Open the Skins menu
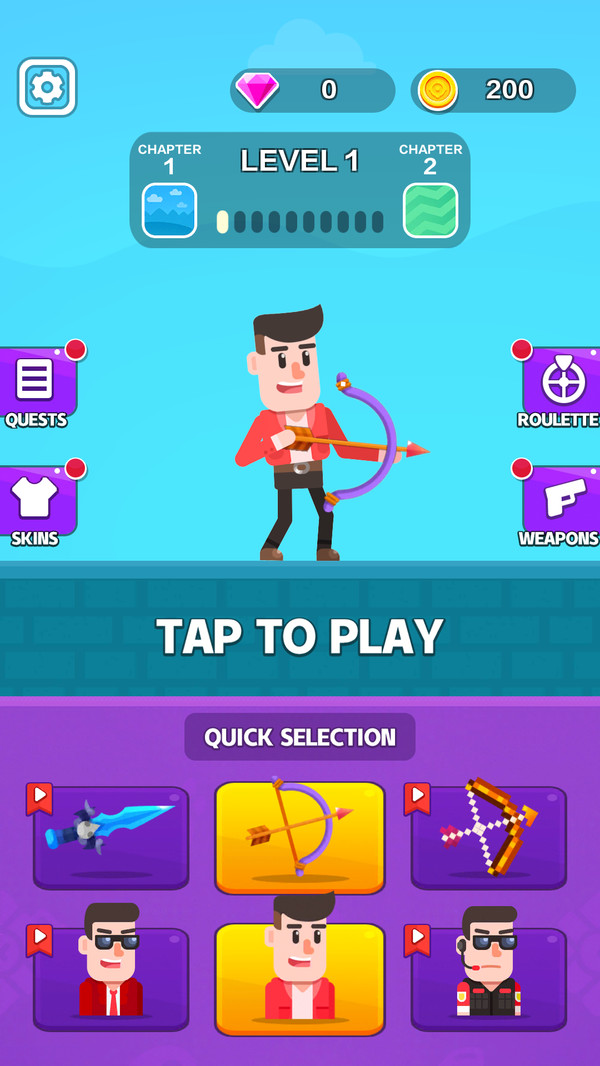Image resolution: width=600 pixels, height=1066 pixels. (37, 505)
